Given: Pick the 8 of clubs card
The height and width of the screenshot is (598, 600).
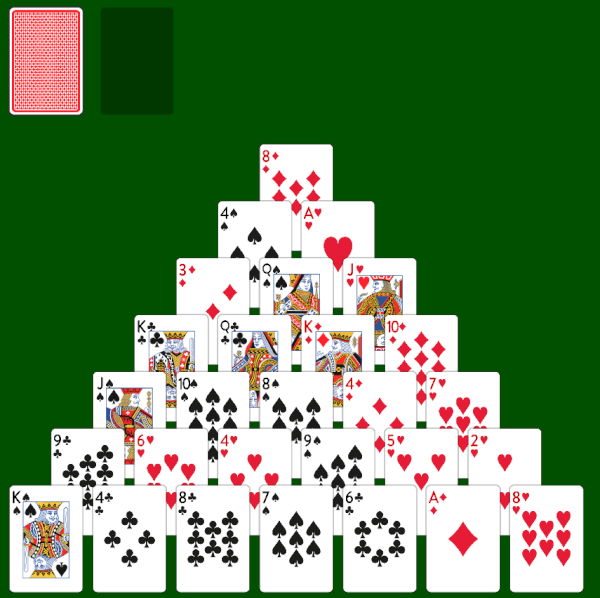Looking at the screenshot, I should [213, 539].
